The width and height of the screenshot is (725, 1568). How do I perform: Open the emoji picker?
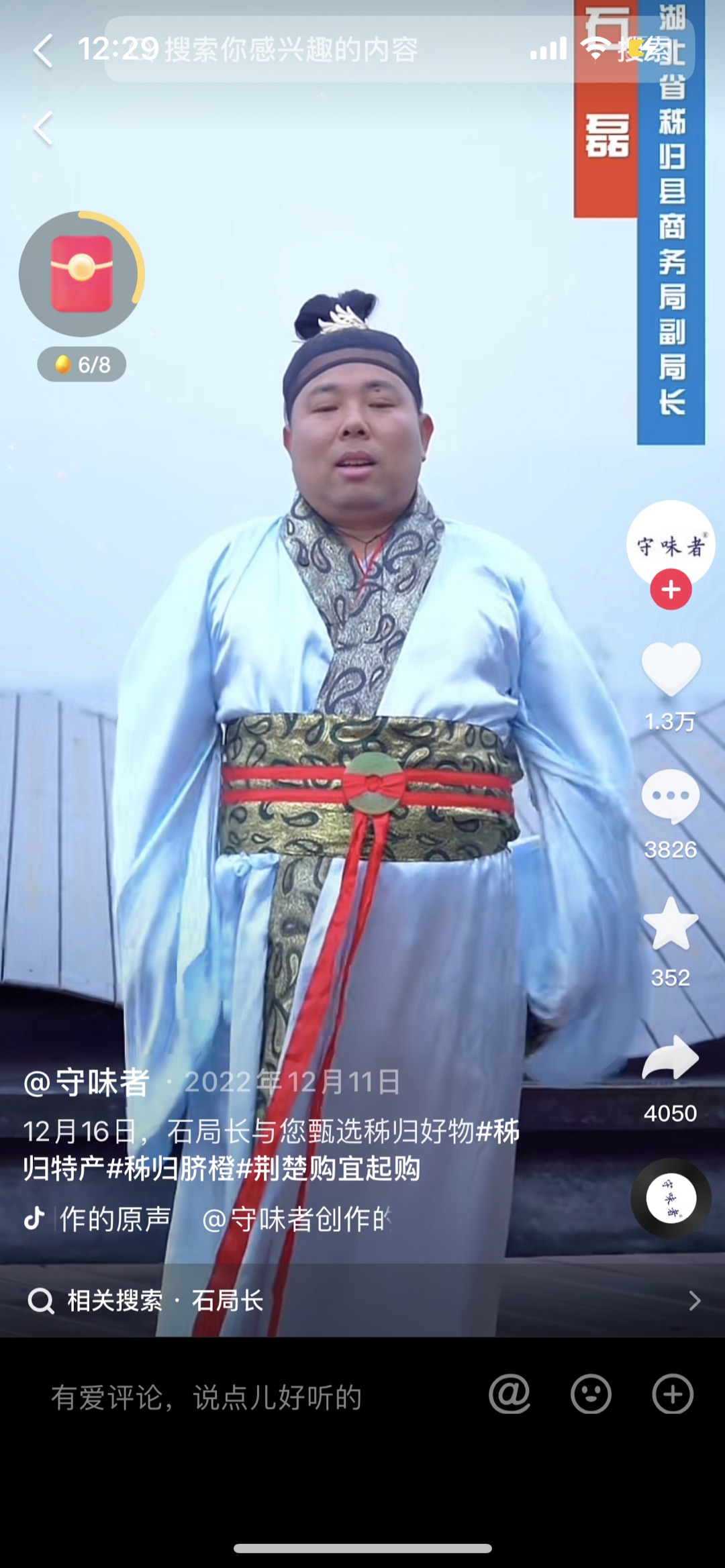591,1395
